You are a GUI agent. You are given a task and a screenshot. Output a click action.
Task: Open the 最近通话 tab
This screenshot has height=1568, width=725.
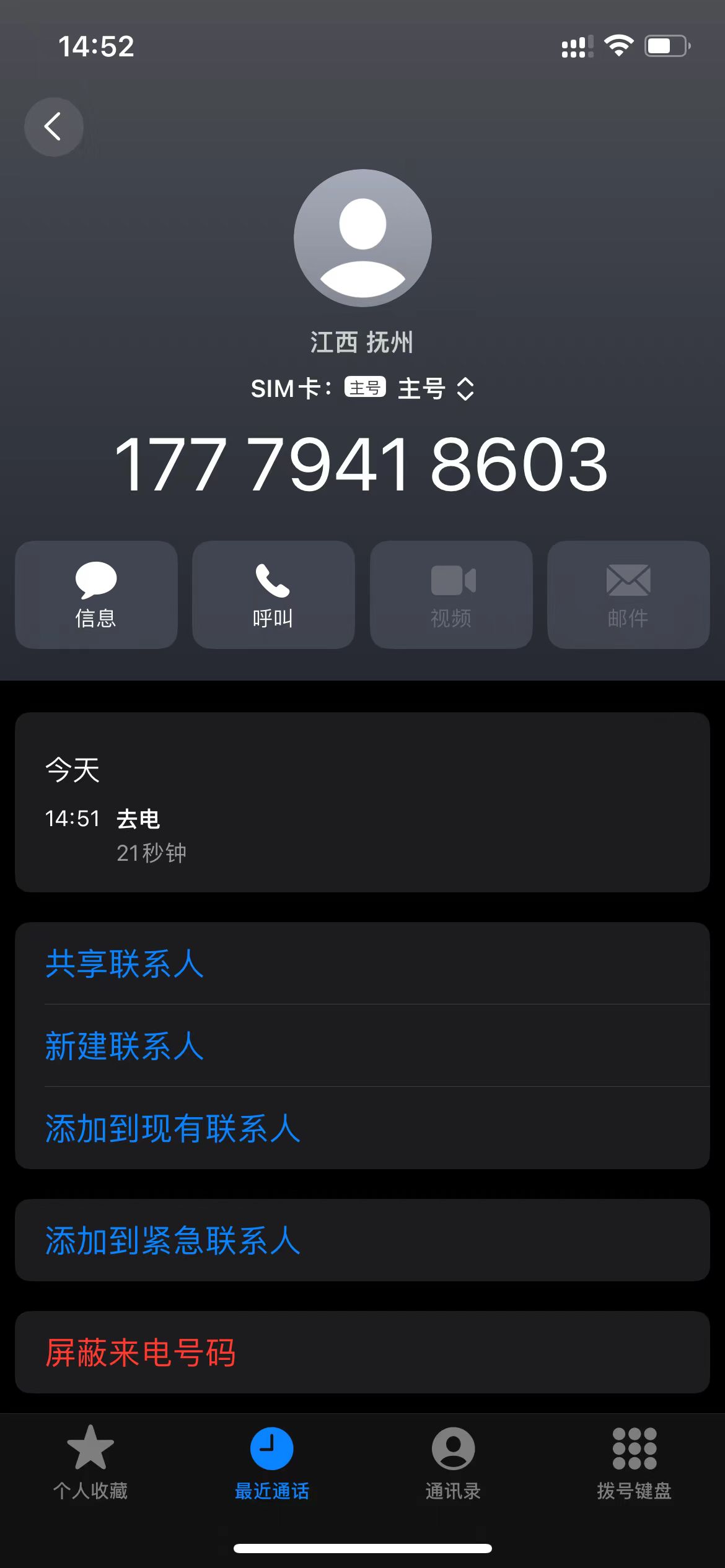(271, 1463)
